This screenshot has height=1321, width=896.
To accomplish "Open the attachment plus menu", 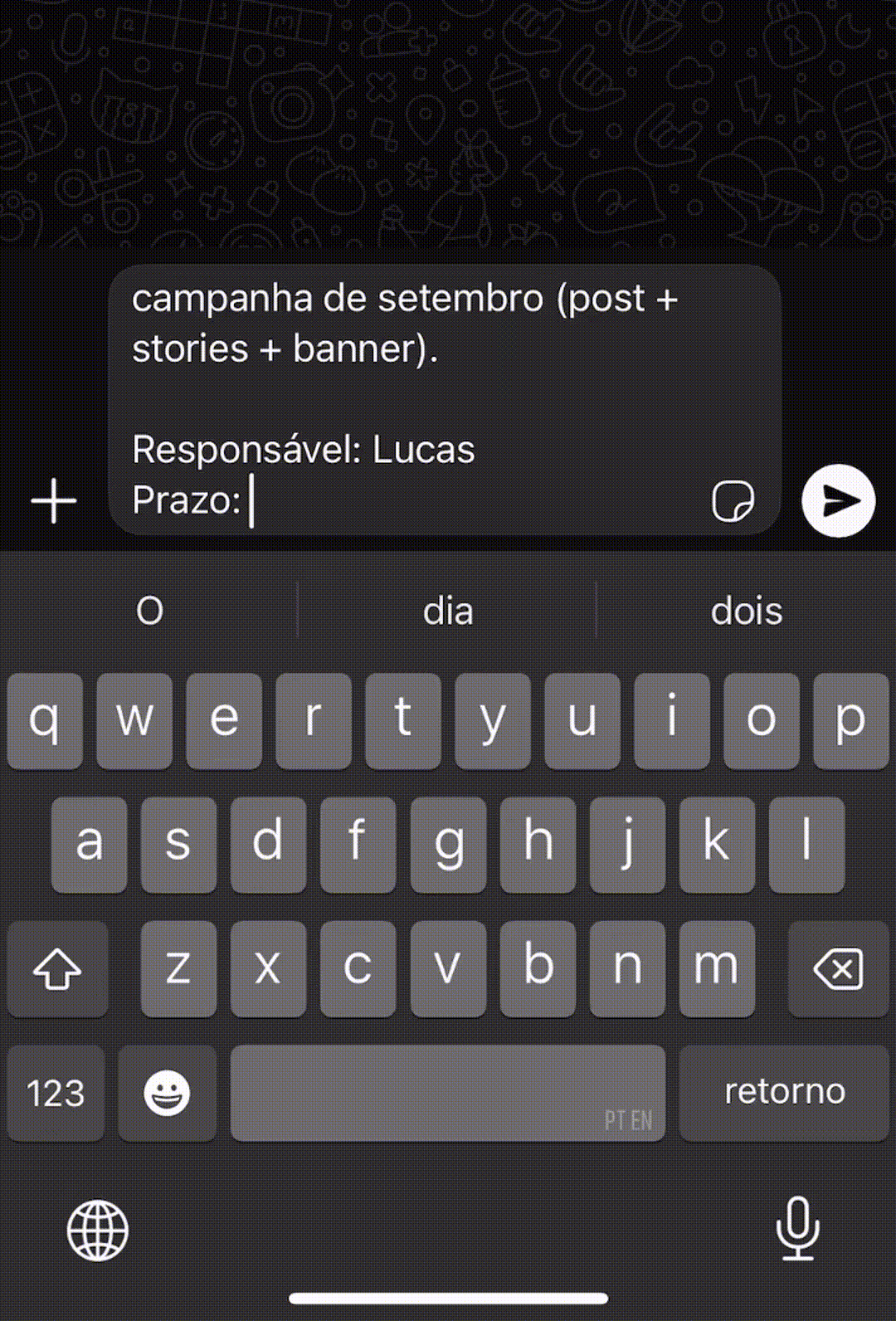I will click(x=54, y=500).
